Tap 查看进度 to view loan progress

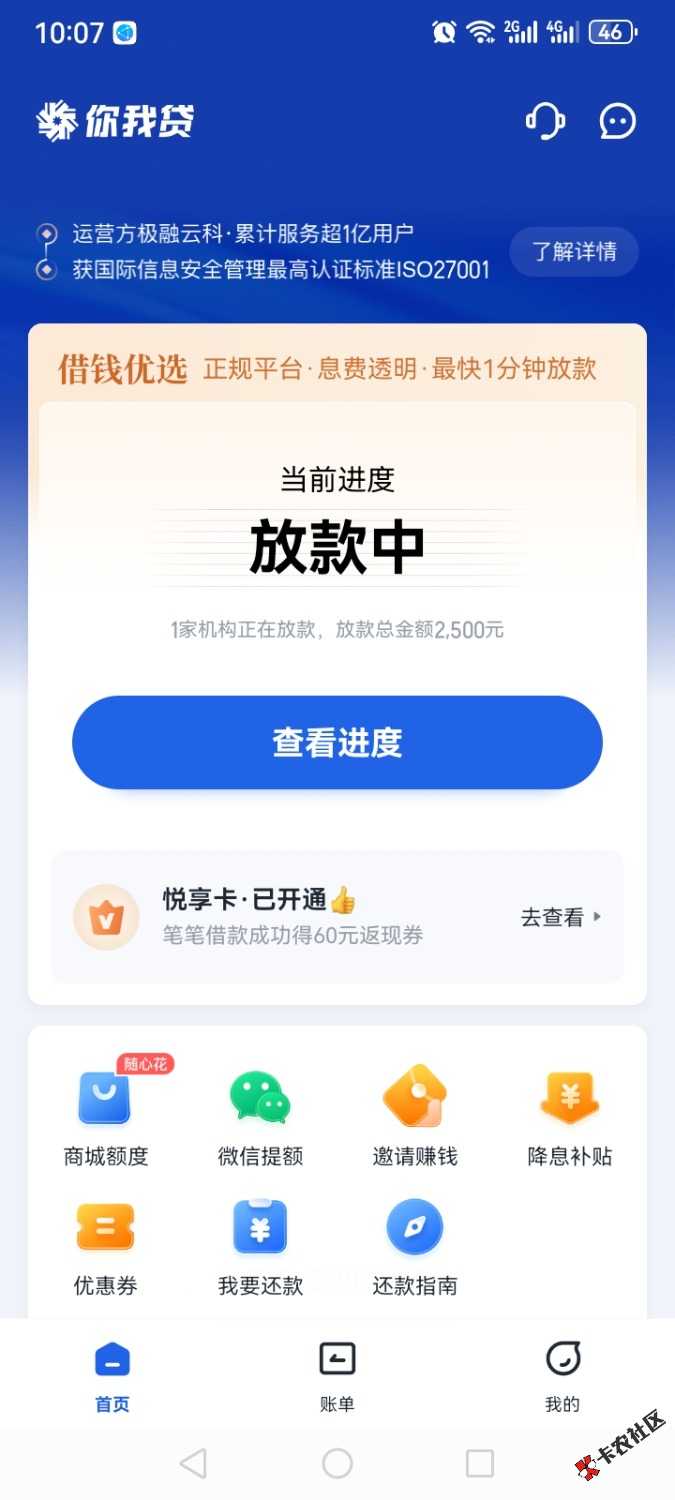[337, 742]
